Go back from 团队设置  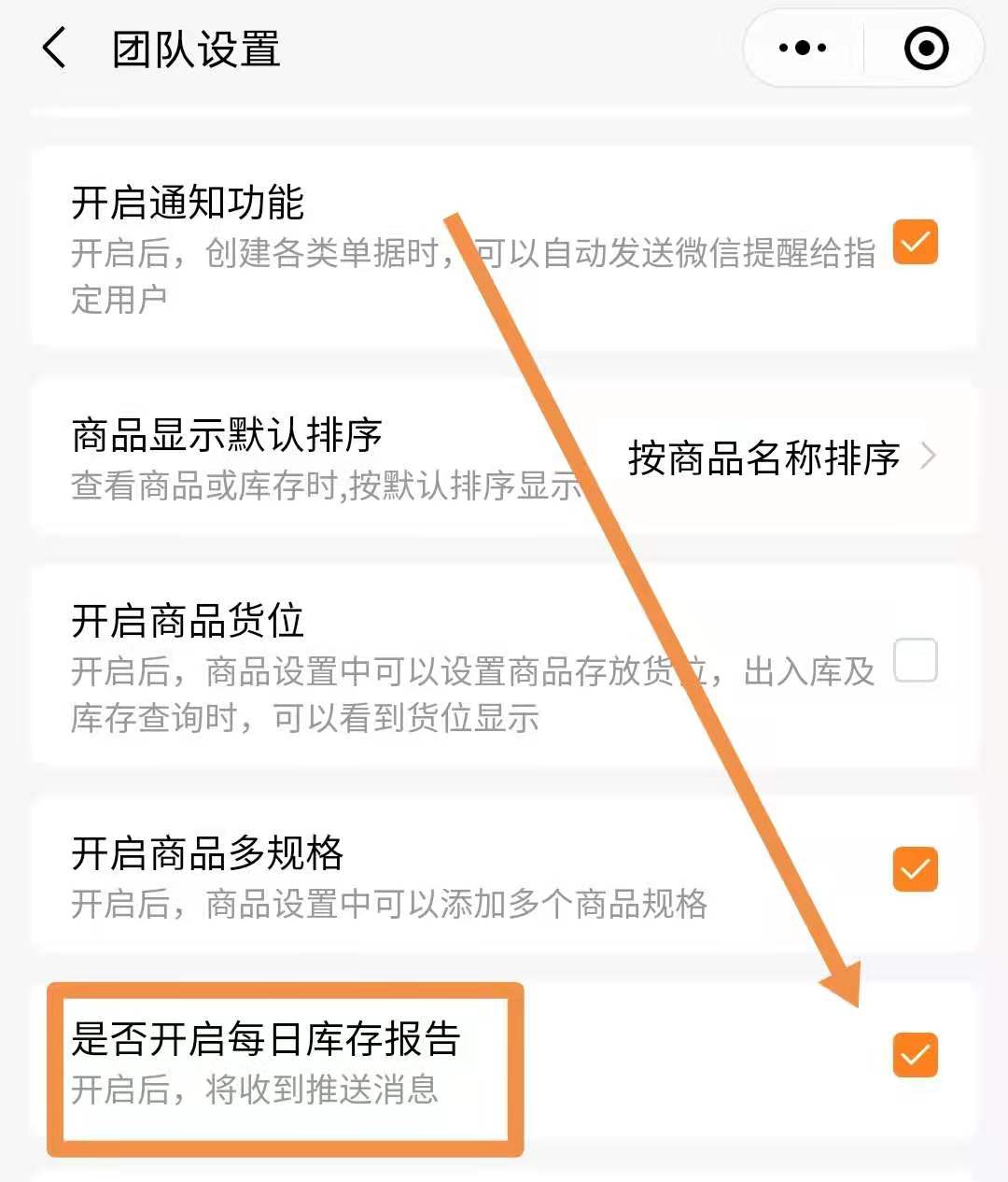click(55, 49)
